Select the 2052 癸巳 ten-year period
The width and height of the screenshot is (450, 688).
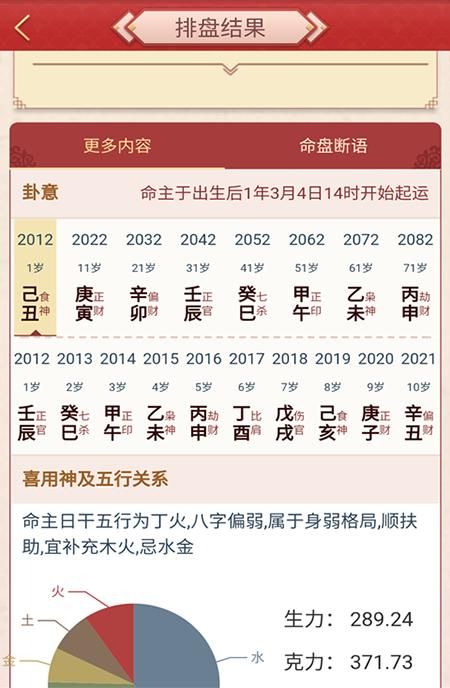tap(253, 277)
